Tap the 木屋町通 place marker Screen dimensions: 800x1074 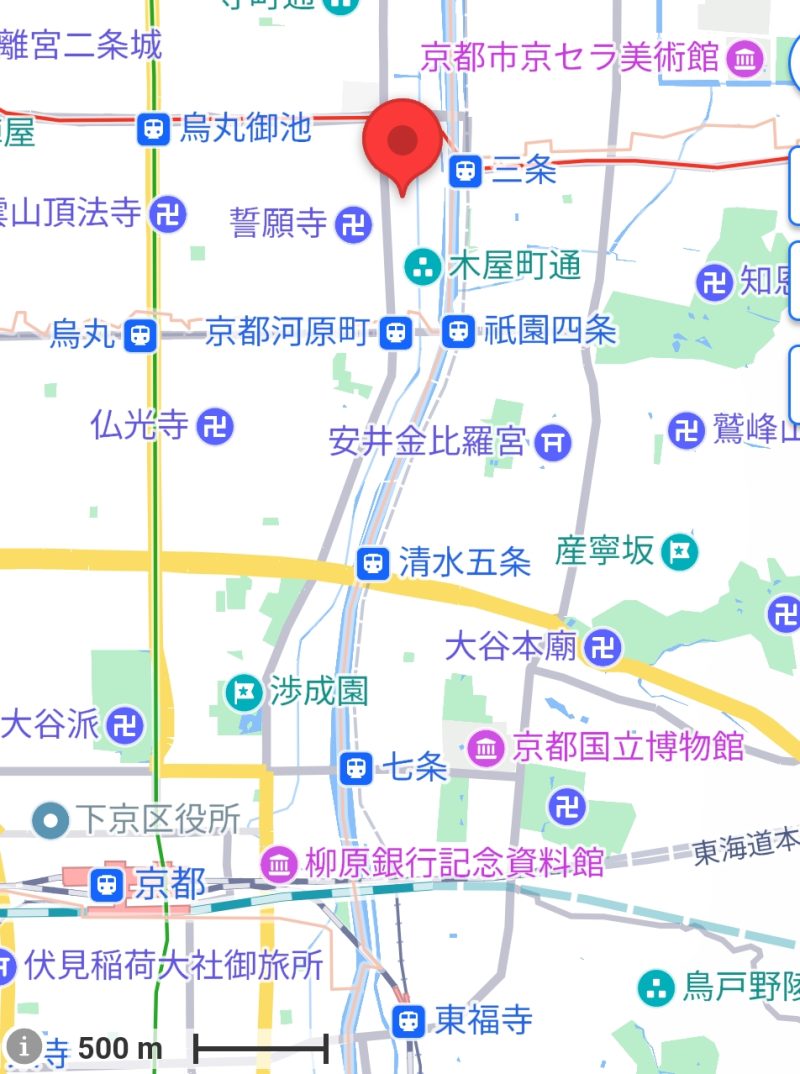click(423, 266)
